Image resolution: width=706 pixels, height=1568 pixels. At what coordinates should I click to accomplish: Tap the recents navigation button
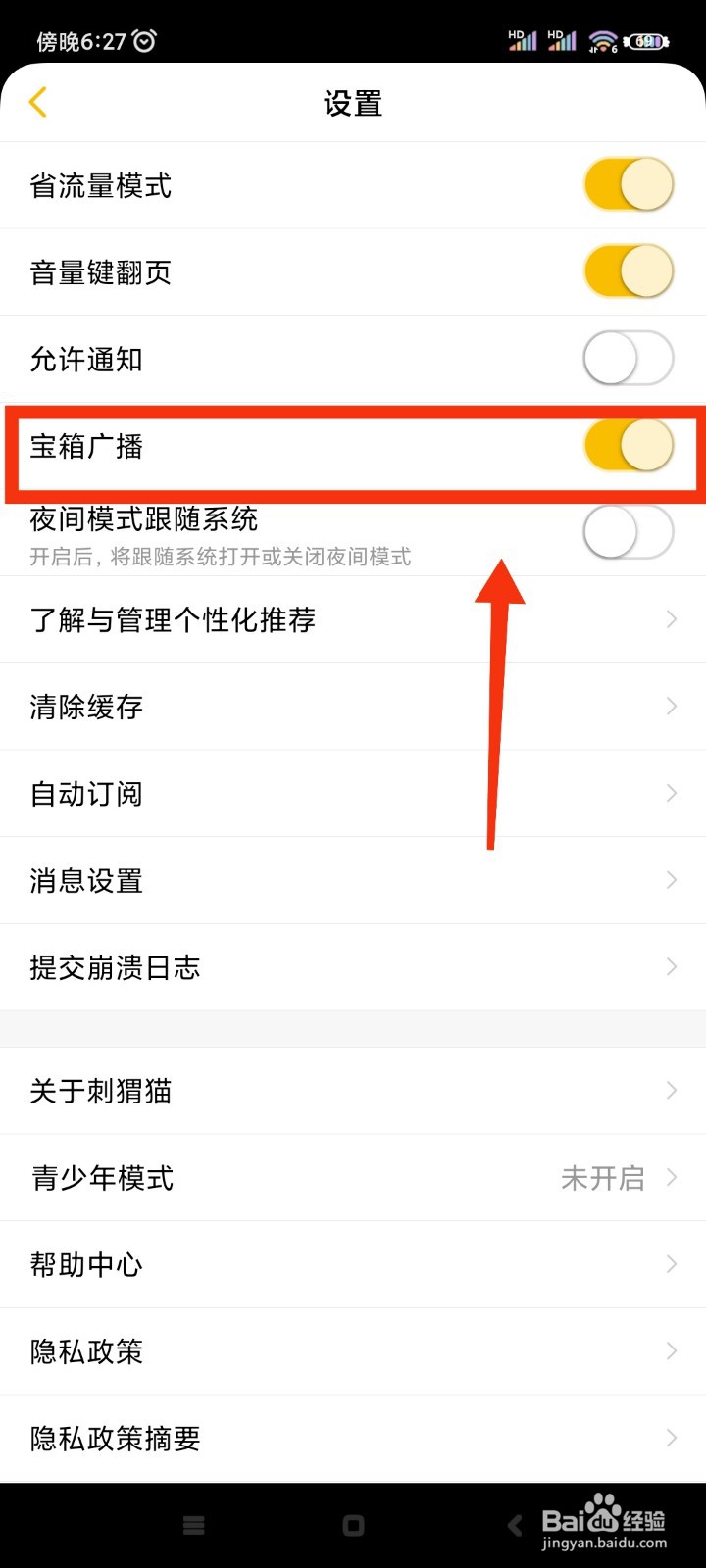(x=193, y=1525)
